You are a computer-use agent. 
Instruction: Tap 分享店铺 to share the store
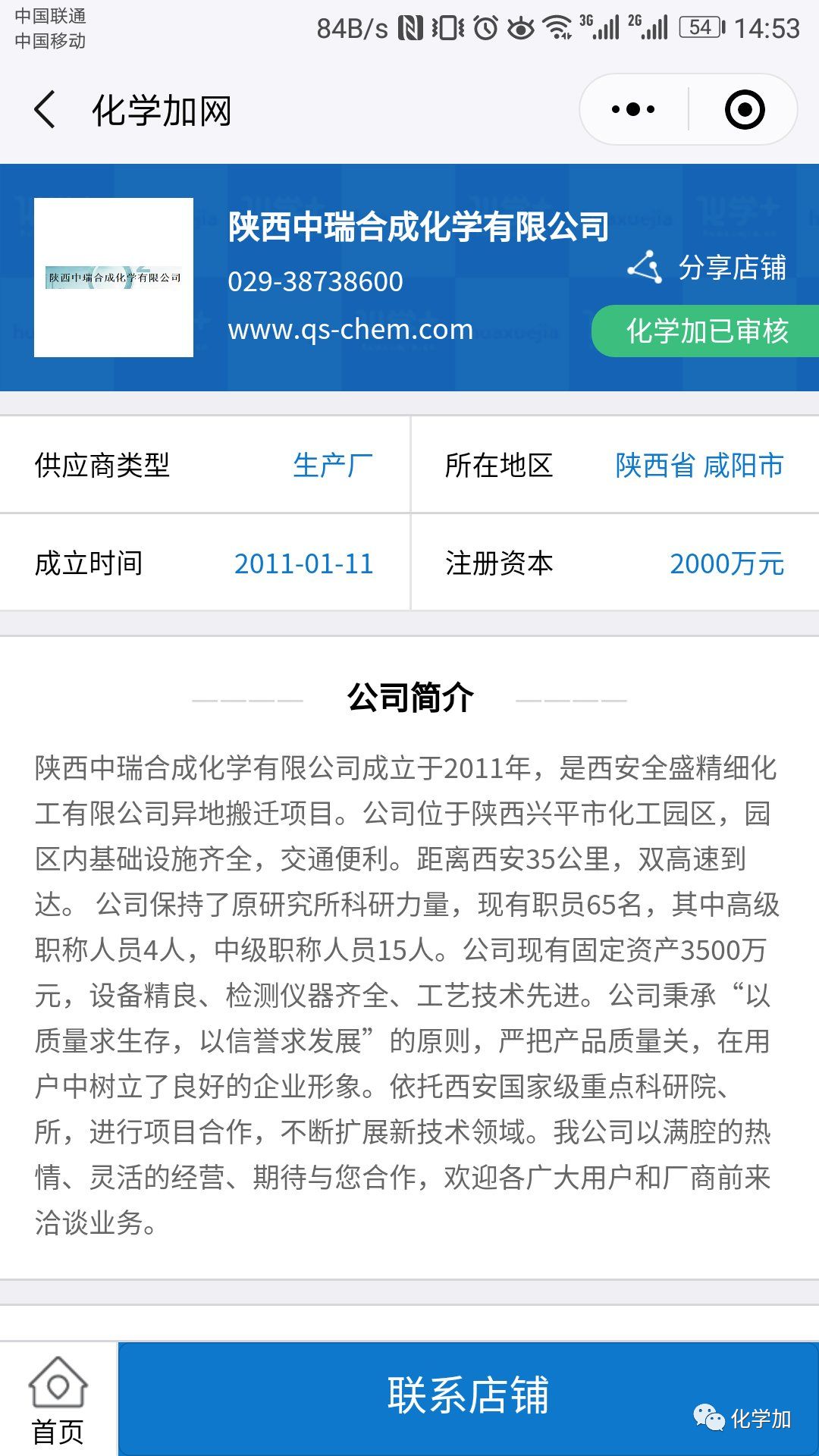[x=708, y=268]
